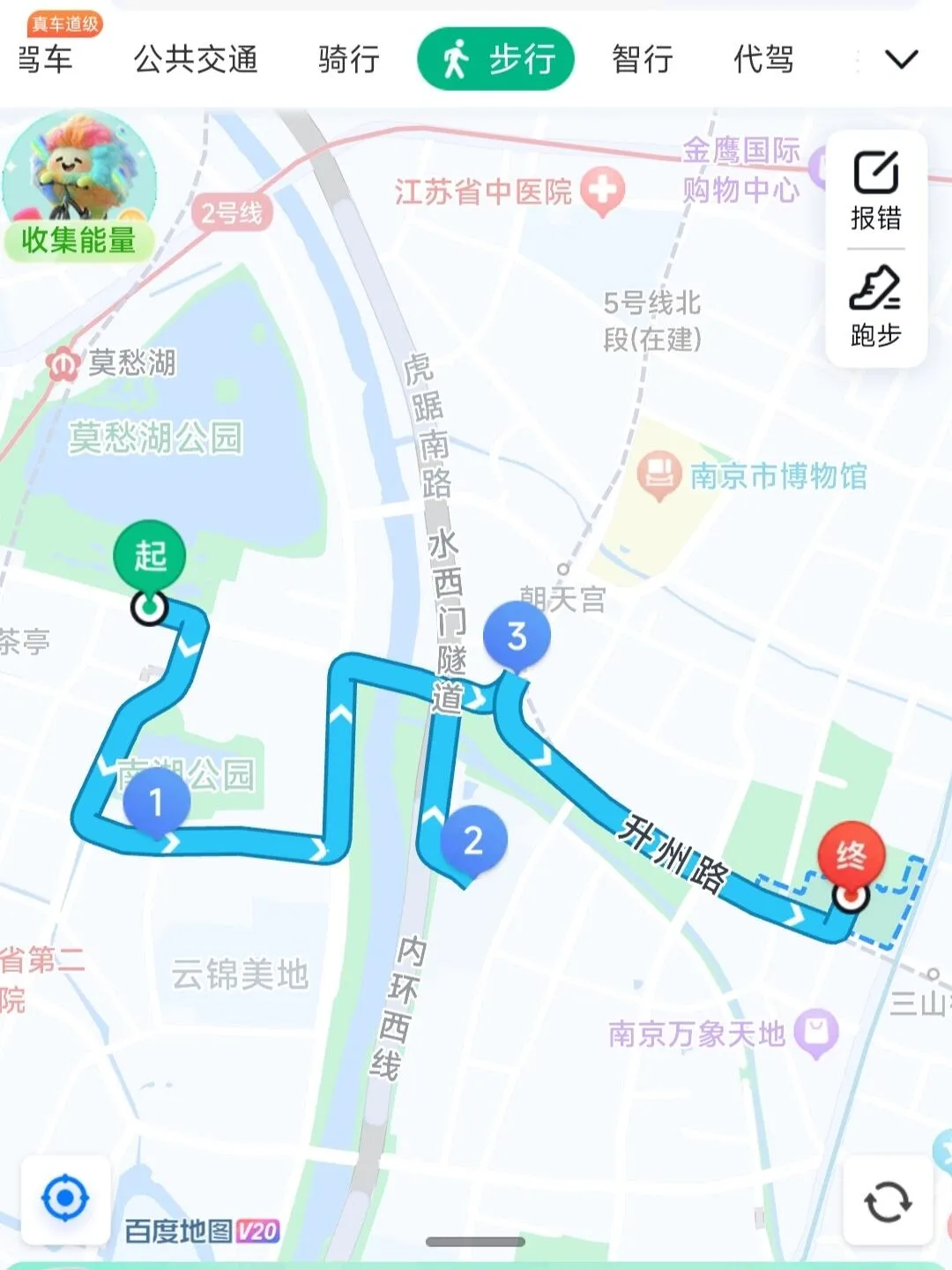
Task: Open 南京市博物馆 on the map
Action: [x=755, y=476]
